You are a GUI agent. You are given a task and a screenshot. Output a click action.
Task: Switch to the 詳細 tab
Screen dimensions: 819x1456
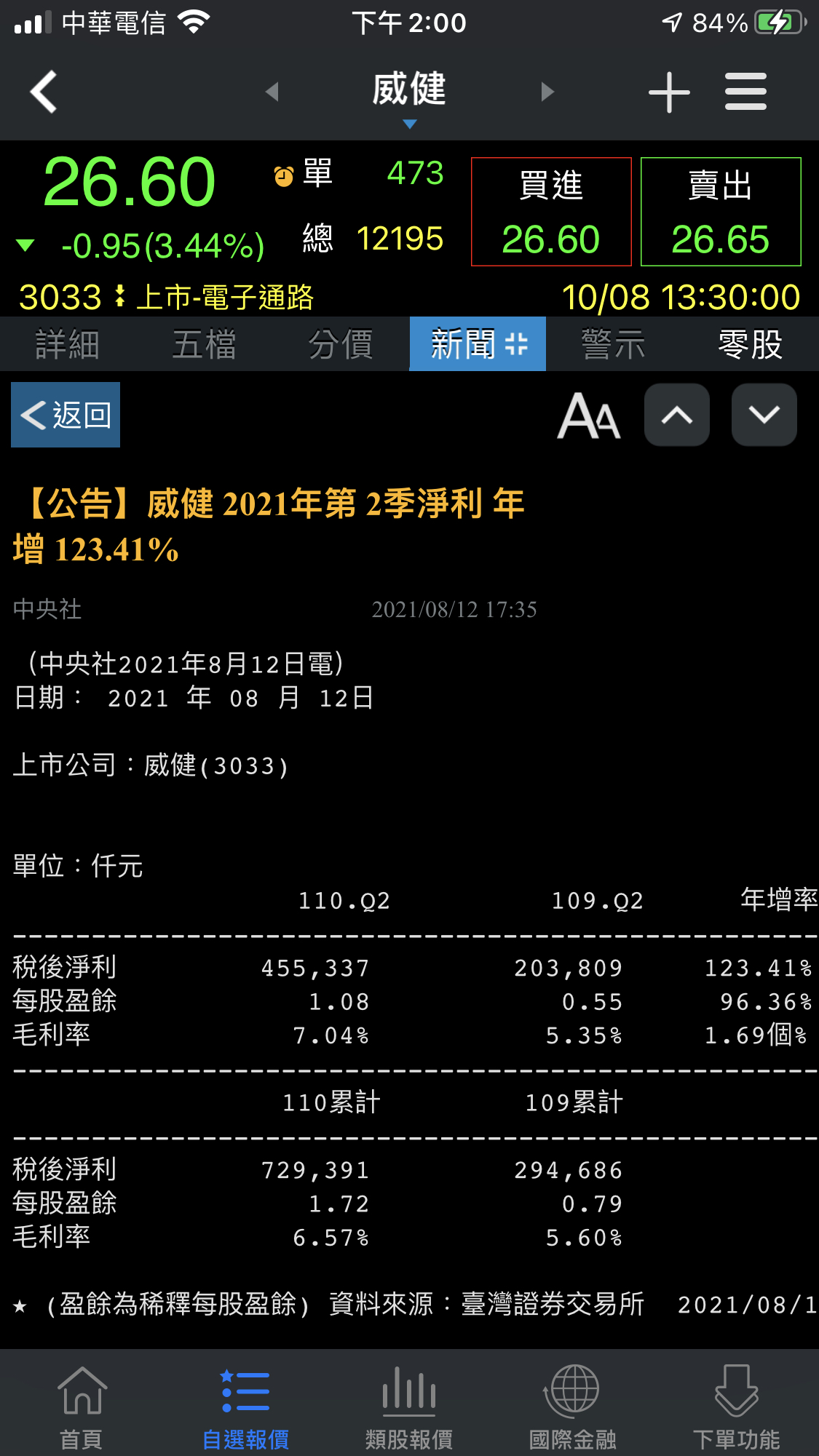click(x=68, y=344)
